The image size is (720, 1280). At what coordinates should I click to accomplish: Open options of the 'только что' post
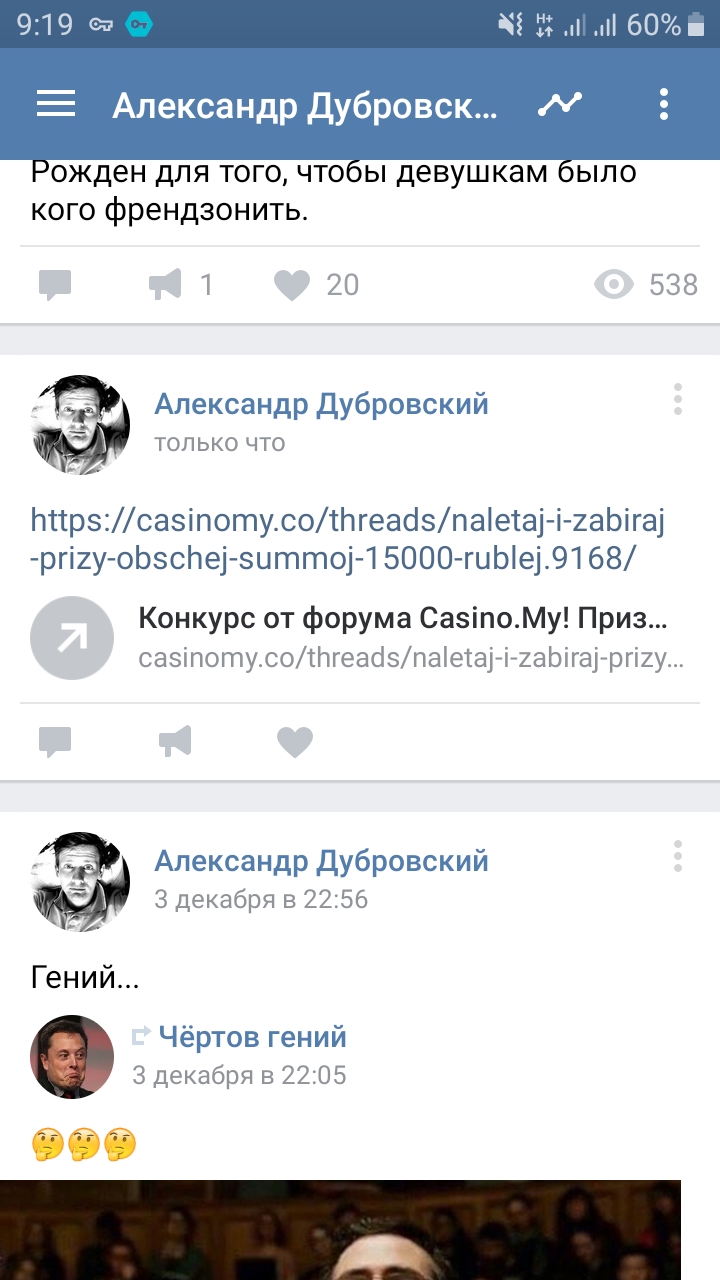pos(678,399)
